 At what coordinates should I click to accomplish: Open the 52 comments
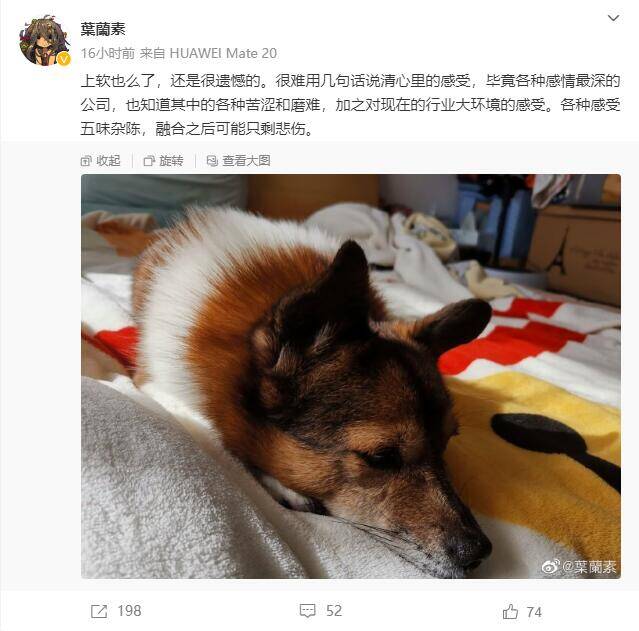tap(321, 610)
